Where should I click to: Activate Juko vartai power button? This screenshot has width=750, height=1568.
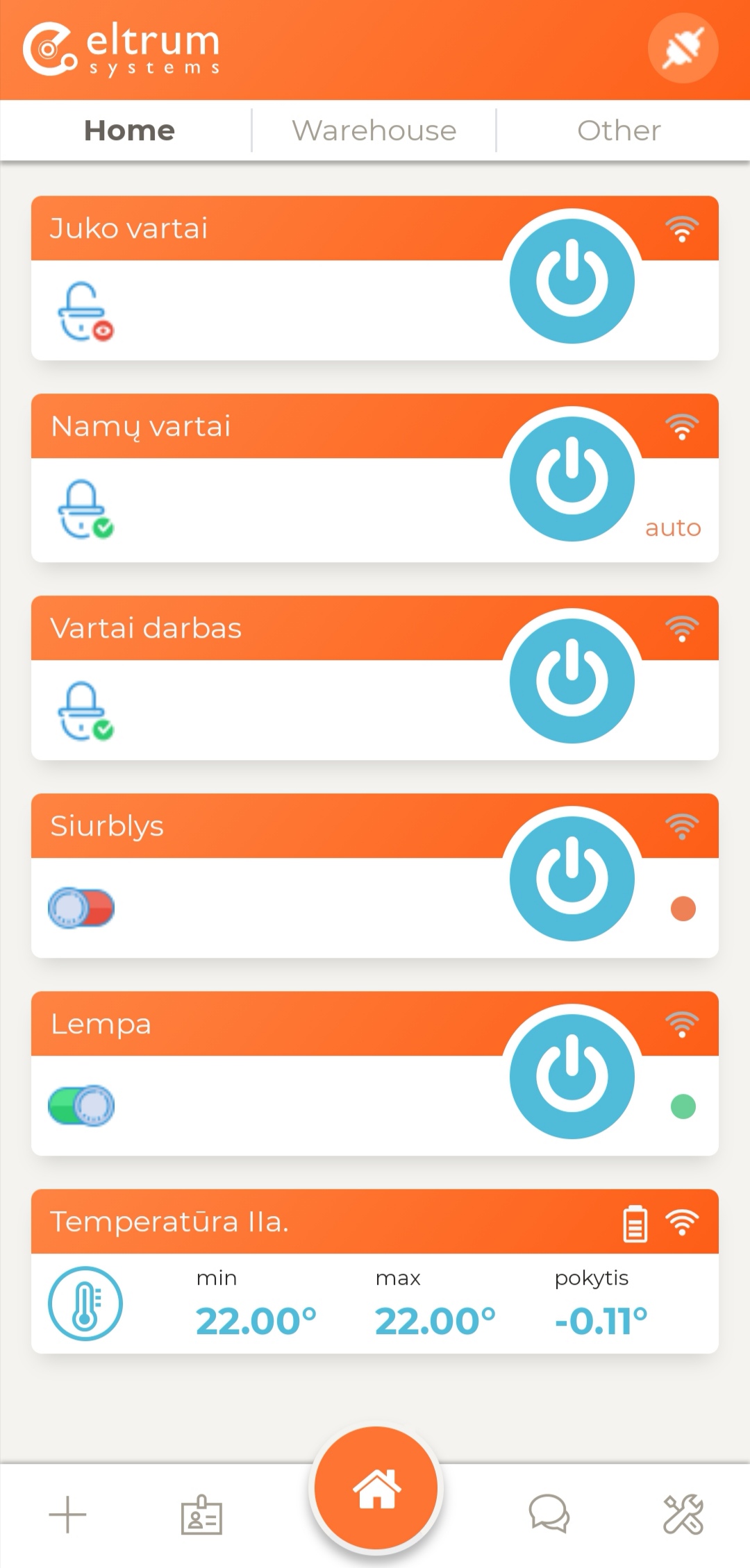pyautogui.click(x=572, y=280)
